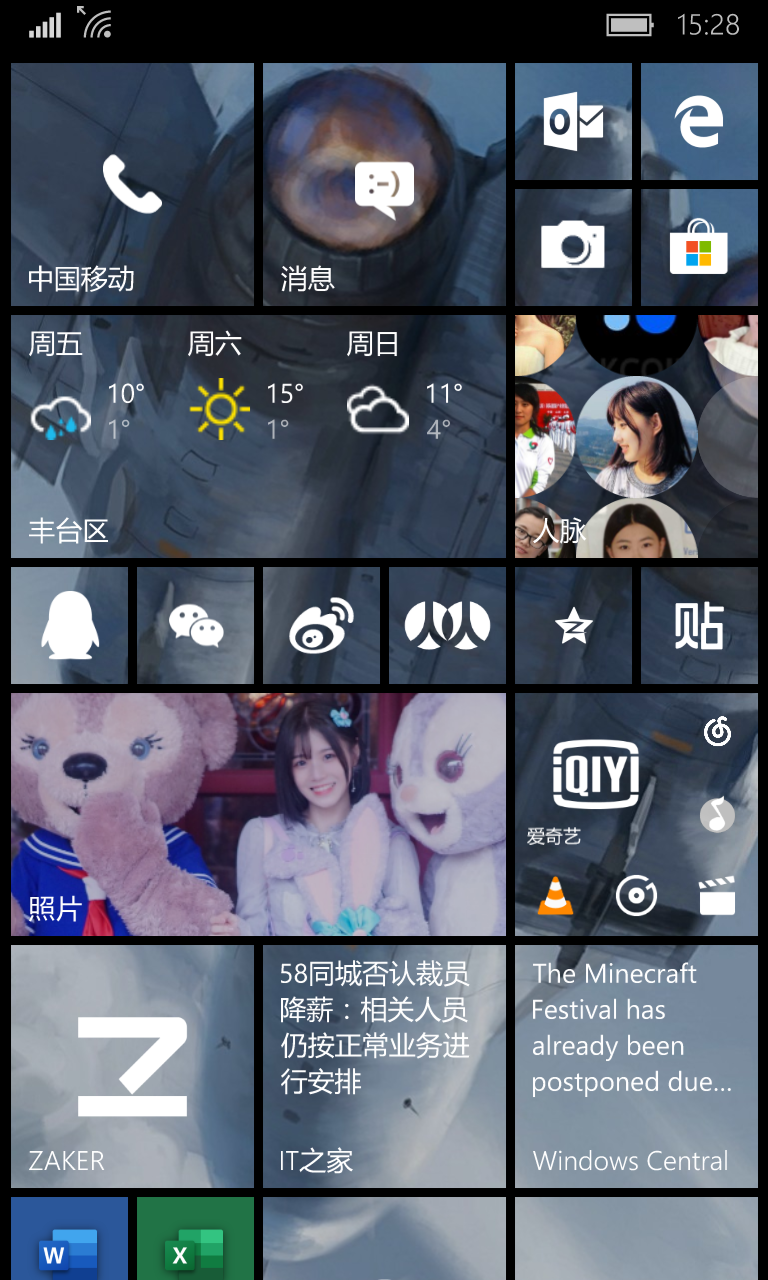
Task: Launch the ZAKER tile
Action: (132, 1066)
